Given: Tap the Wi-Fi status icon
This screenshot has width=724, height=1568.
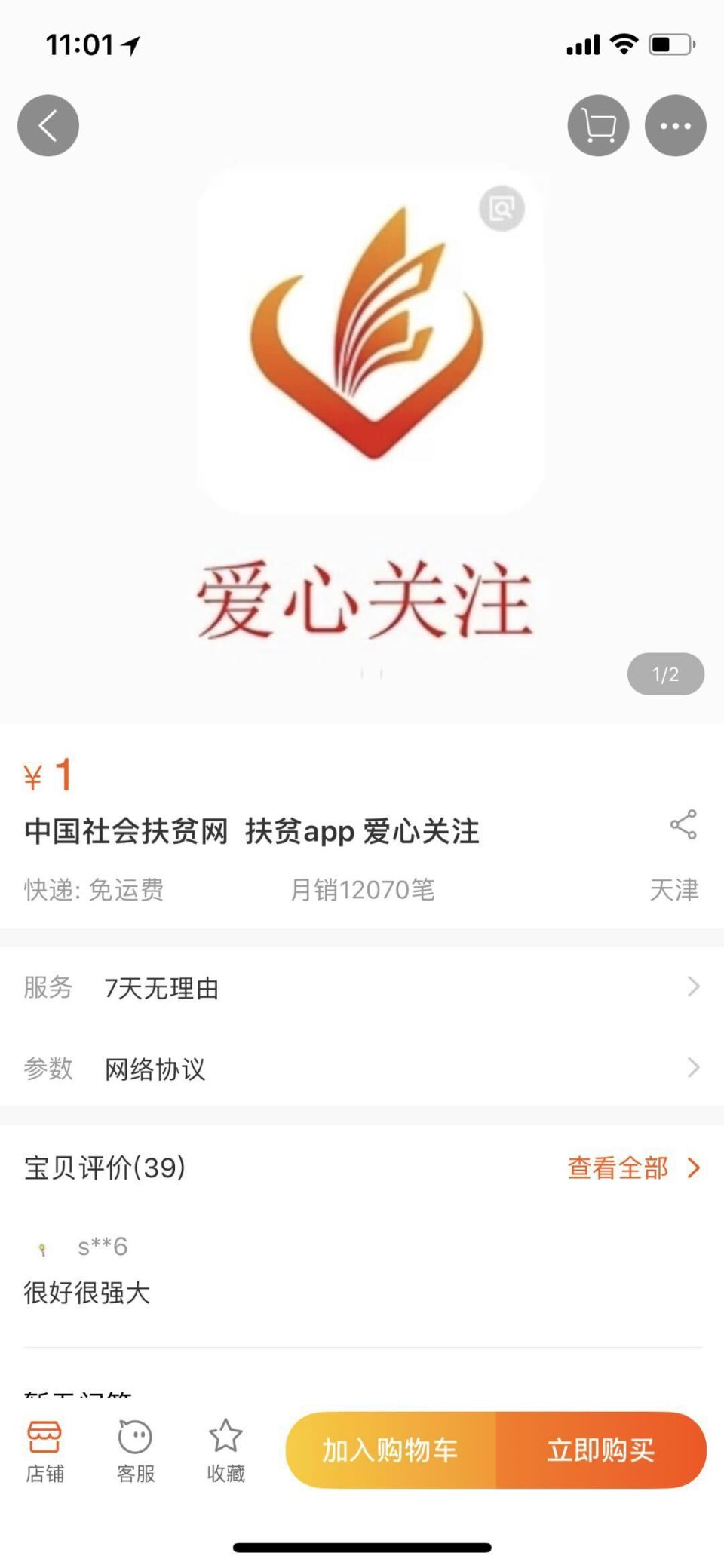Looking at the screenshot, I should tap(624, 44).
